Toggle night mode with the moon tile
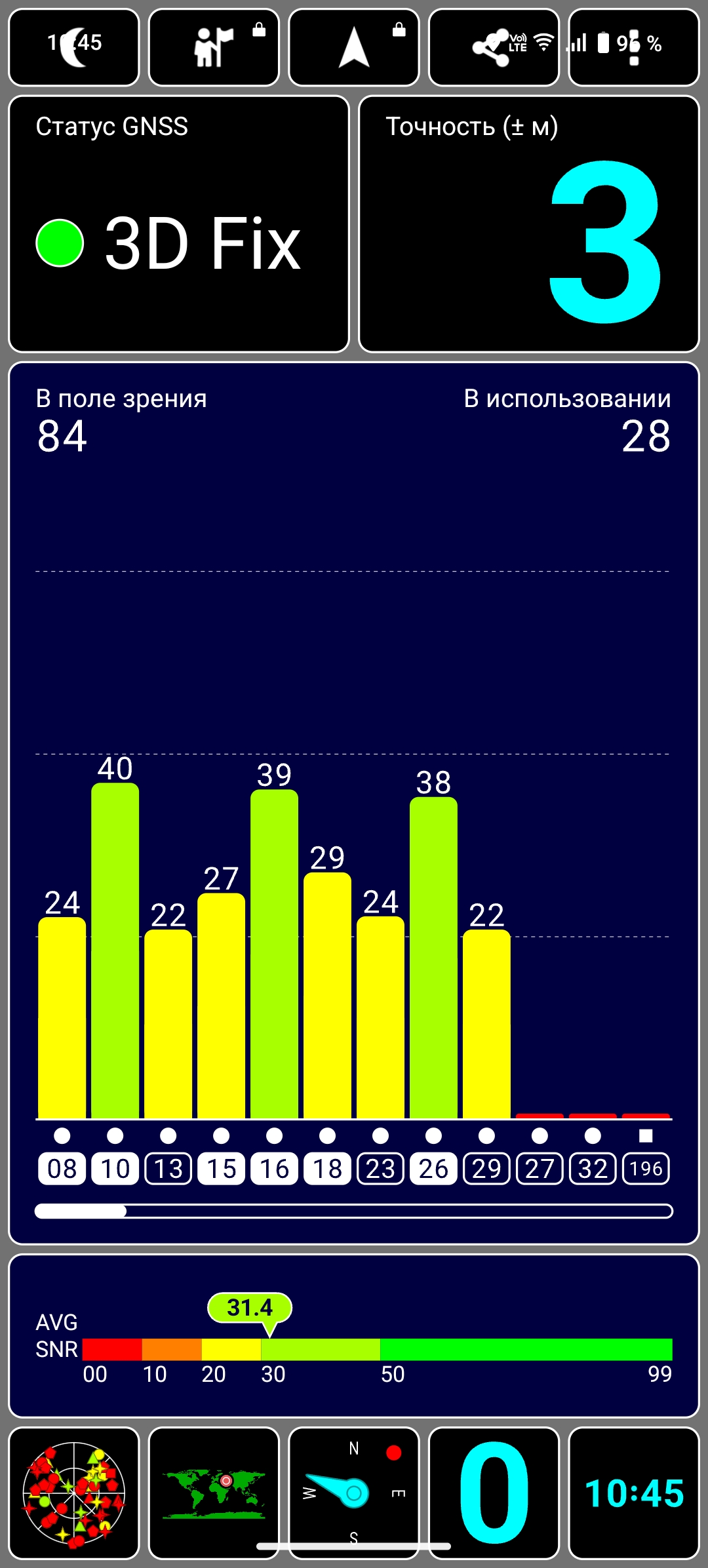 point(74,47)
